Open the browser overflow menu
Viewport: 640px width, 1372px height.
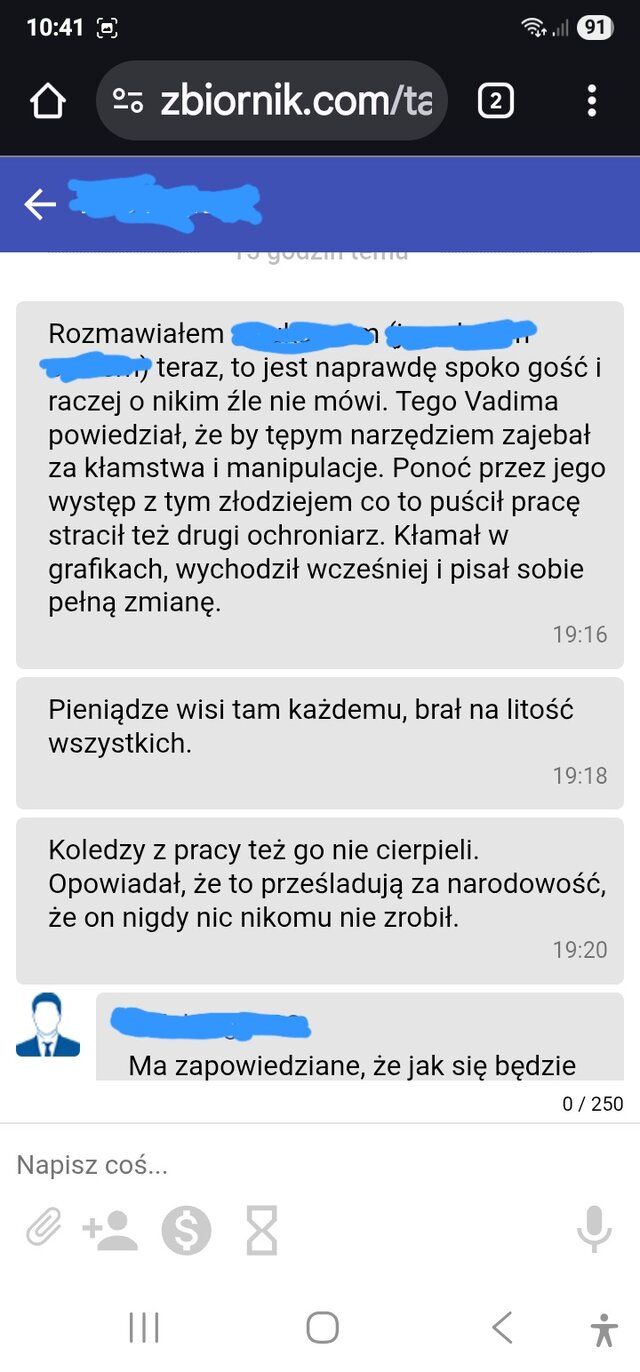tap(592, 101)
